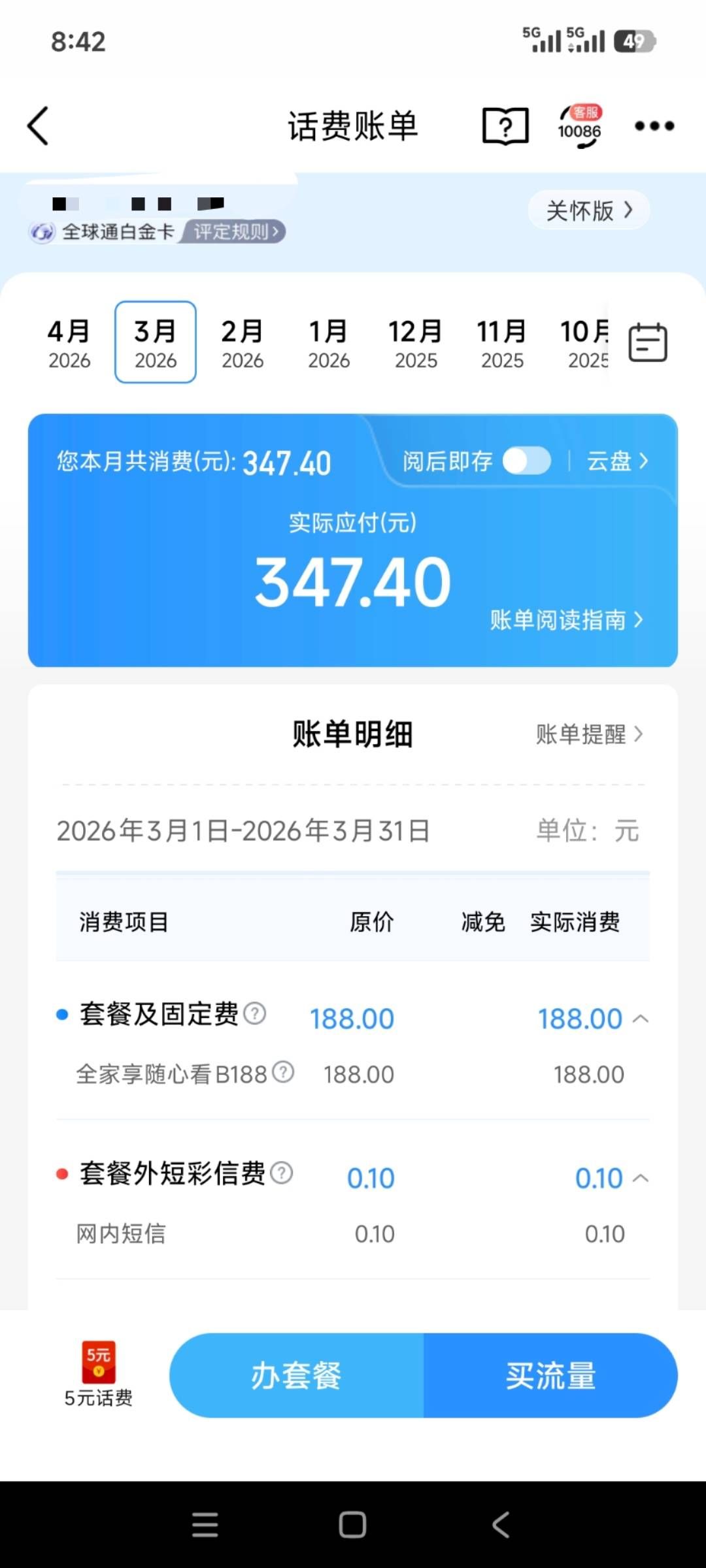Tap the 买流量 button
Viewport: 706px width, 1568px height.
click(550, 1375)
